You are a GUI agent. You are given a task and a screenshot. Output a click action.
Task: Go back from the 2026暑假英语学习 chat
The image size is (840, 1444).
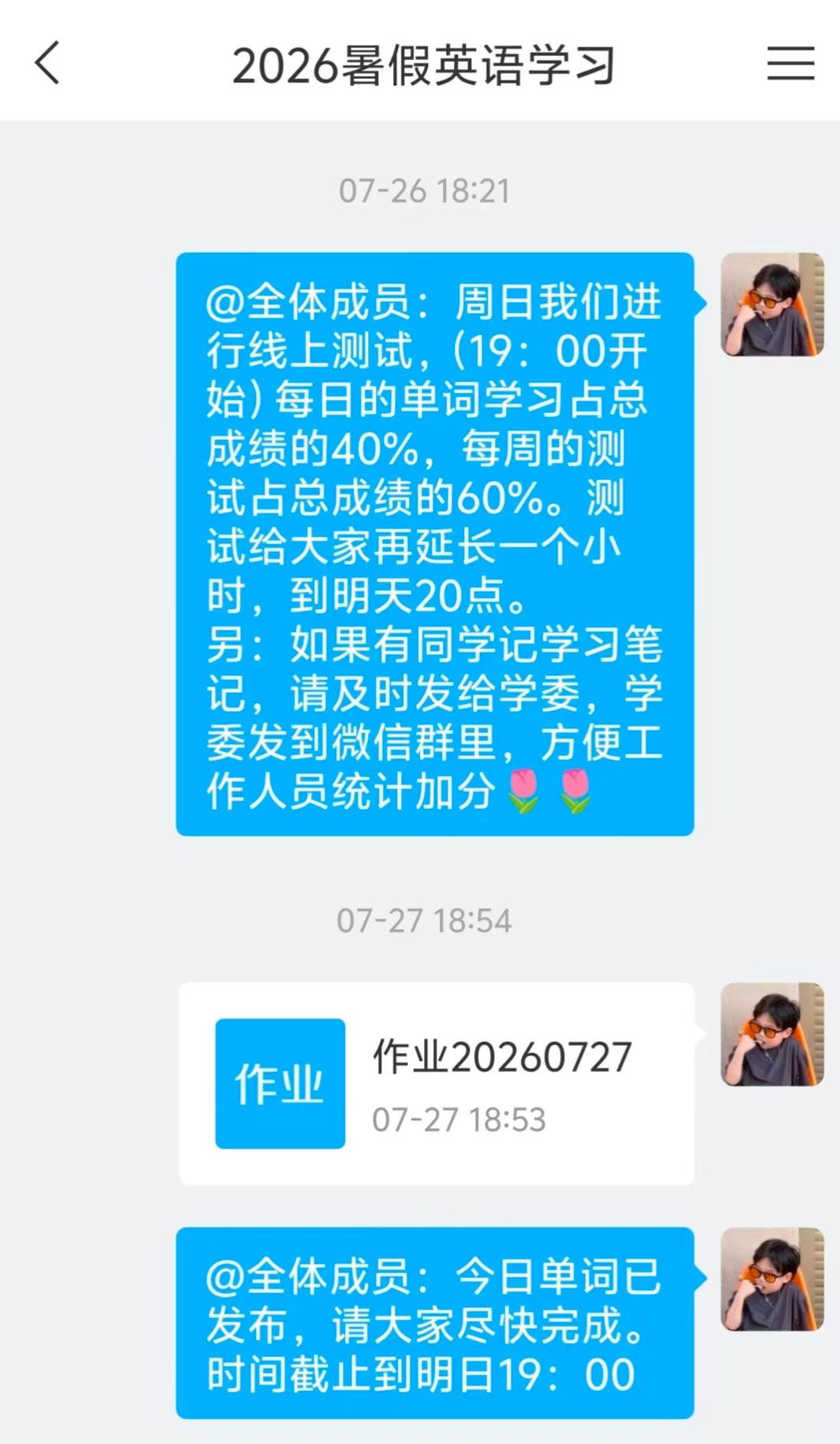click(x=47, y=63)
